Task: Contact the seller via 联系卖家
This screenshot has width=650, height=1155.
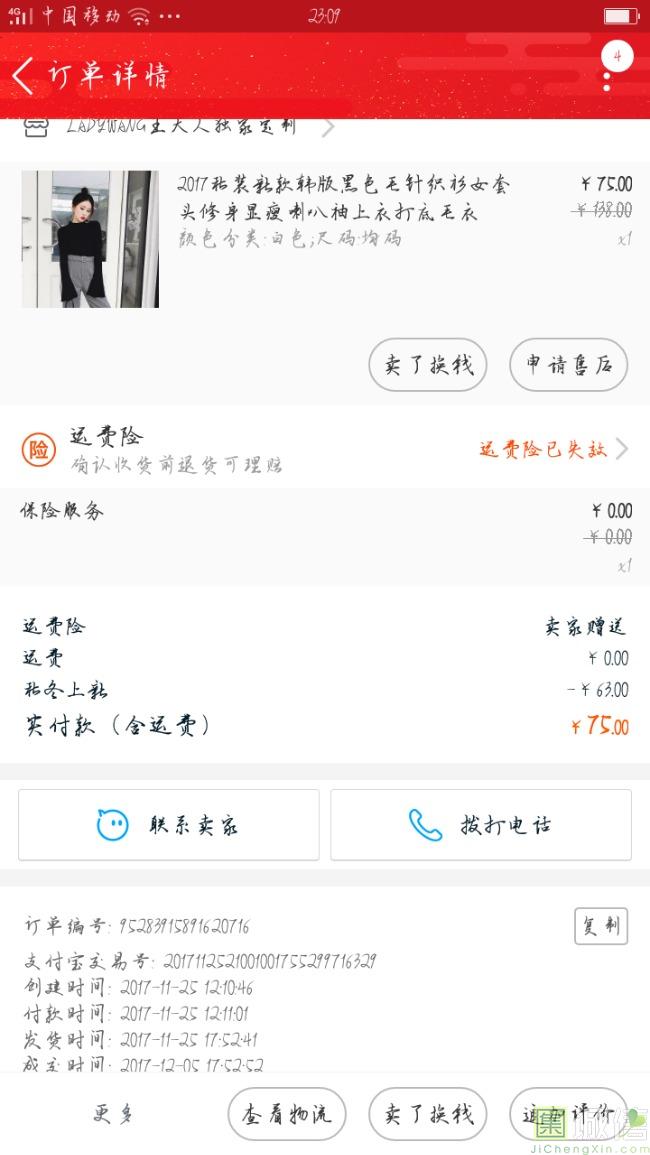Action: coord(169,825)
